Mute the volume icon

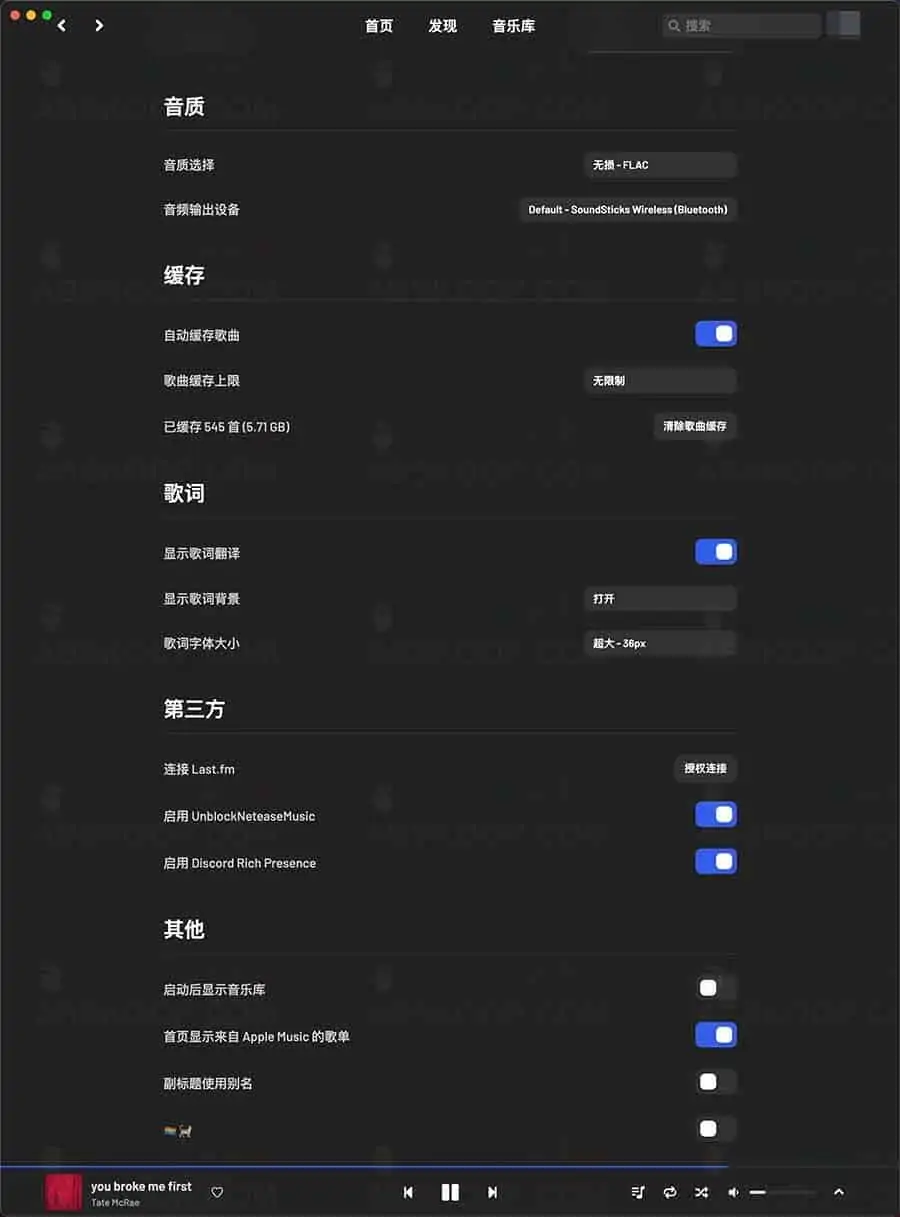[733, 1192]
